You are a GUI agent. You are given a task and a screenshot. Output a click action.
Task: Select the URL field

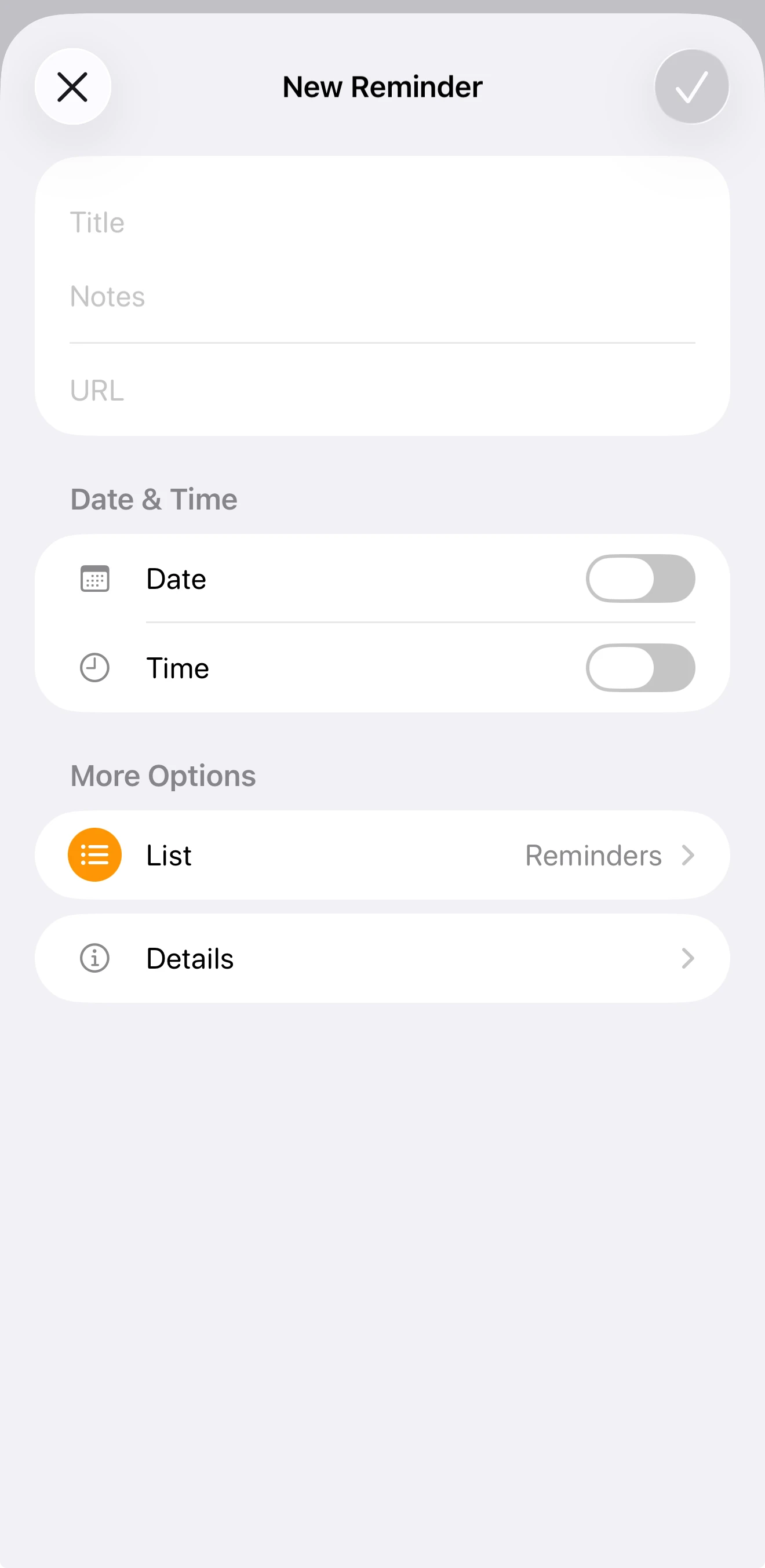coord(382,390)
